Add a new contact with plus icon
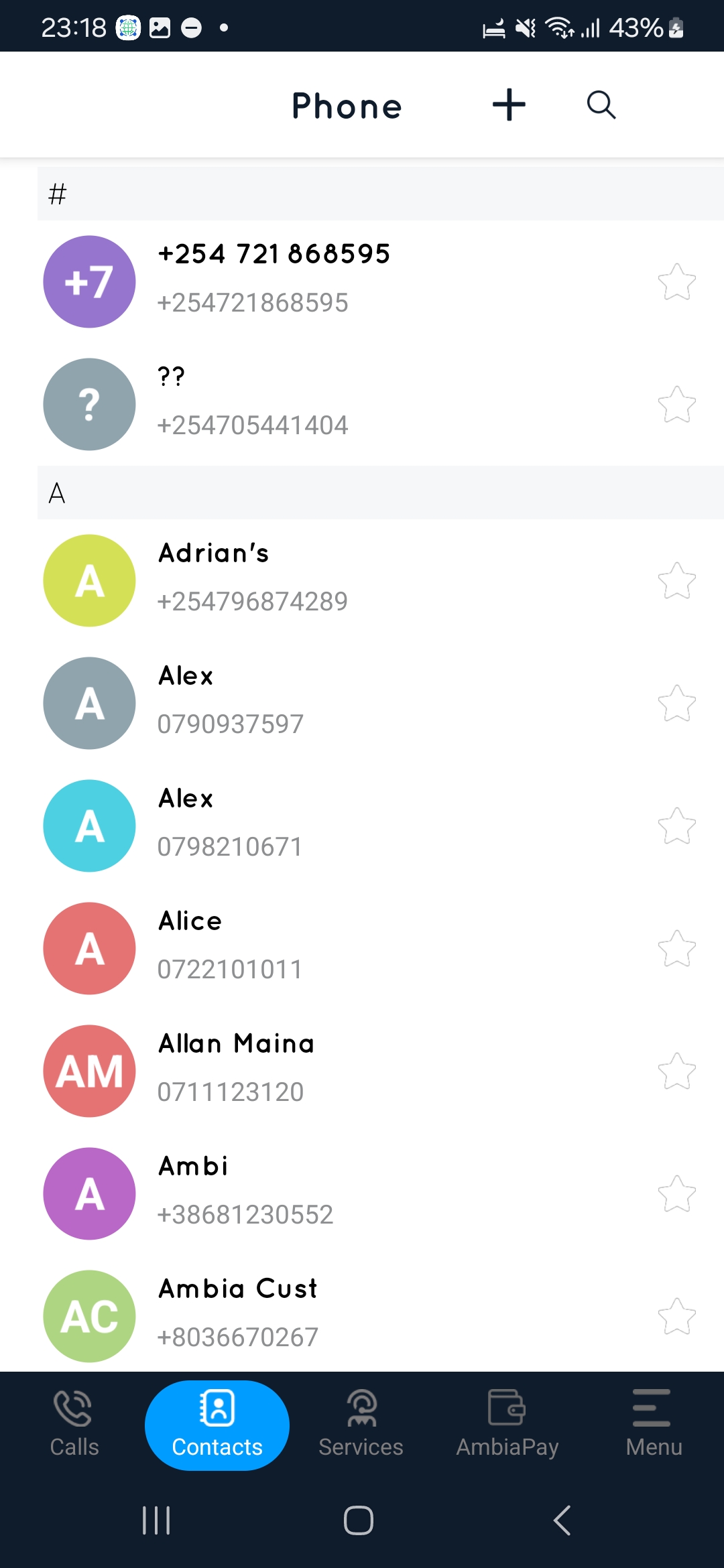The image size is (724, 1568). pos(509,105)
